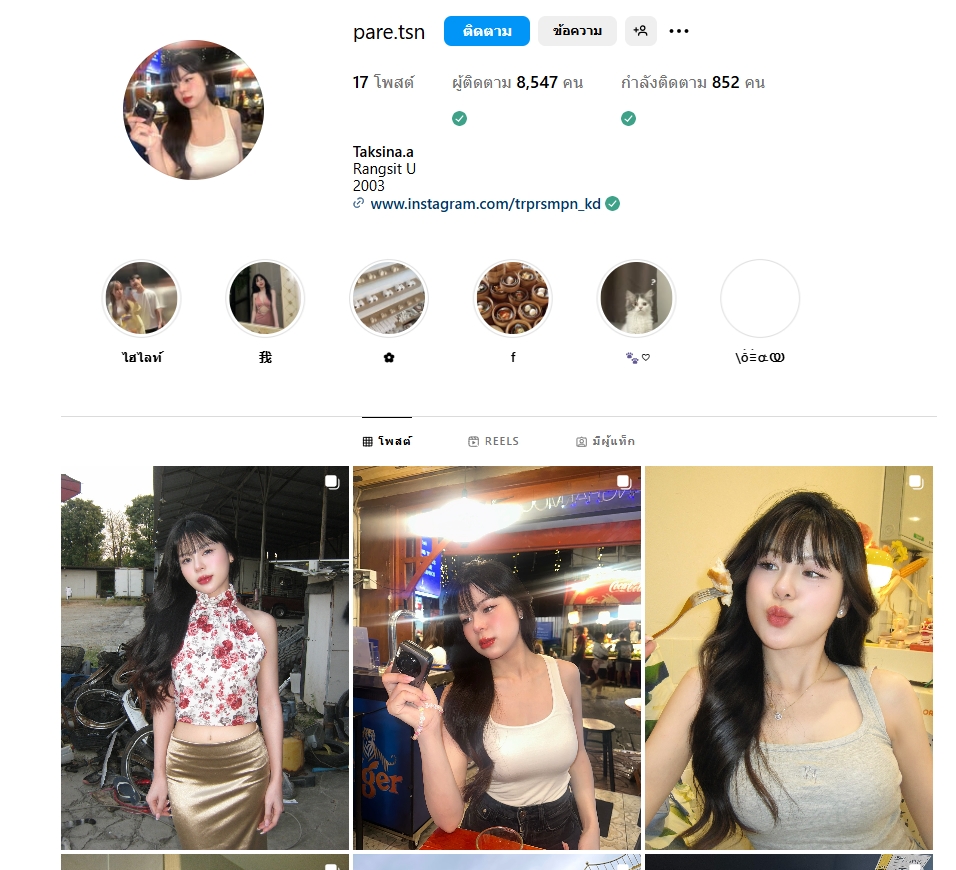Viewport: 956px width, 870px height.
Task: Open similar accounts suggestion icon
Action: pyautogui.click(x=640, y=31)
